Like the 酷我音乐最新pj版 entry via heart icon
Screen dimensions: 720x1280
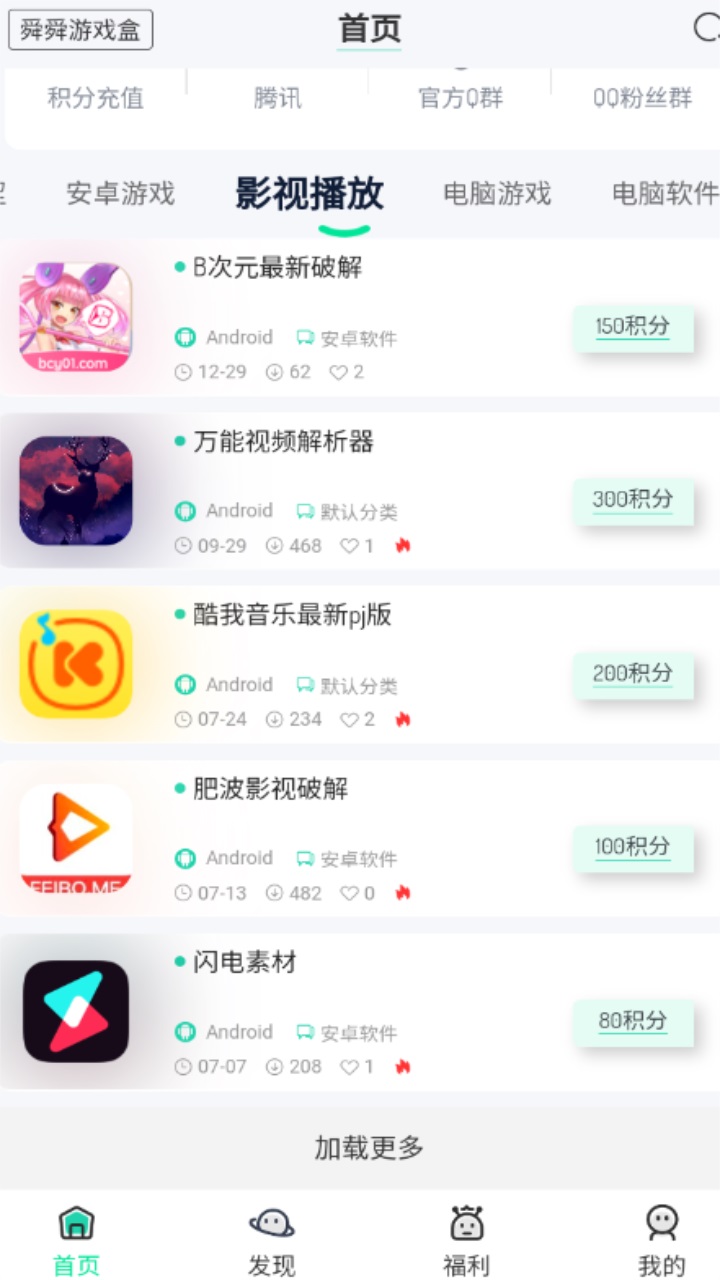(351, 719)
